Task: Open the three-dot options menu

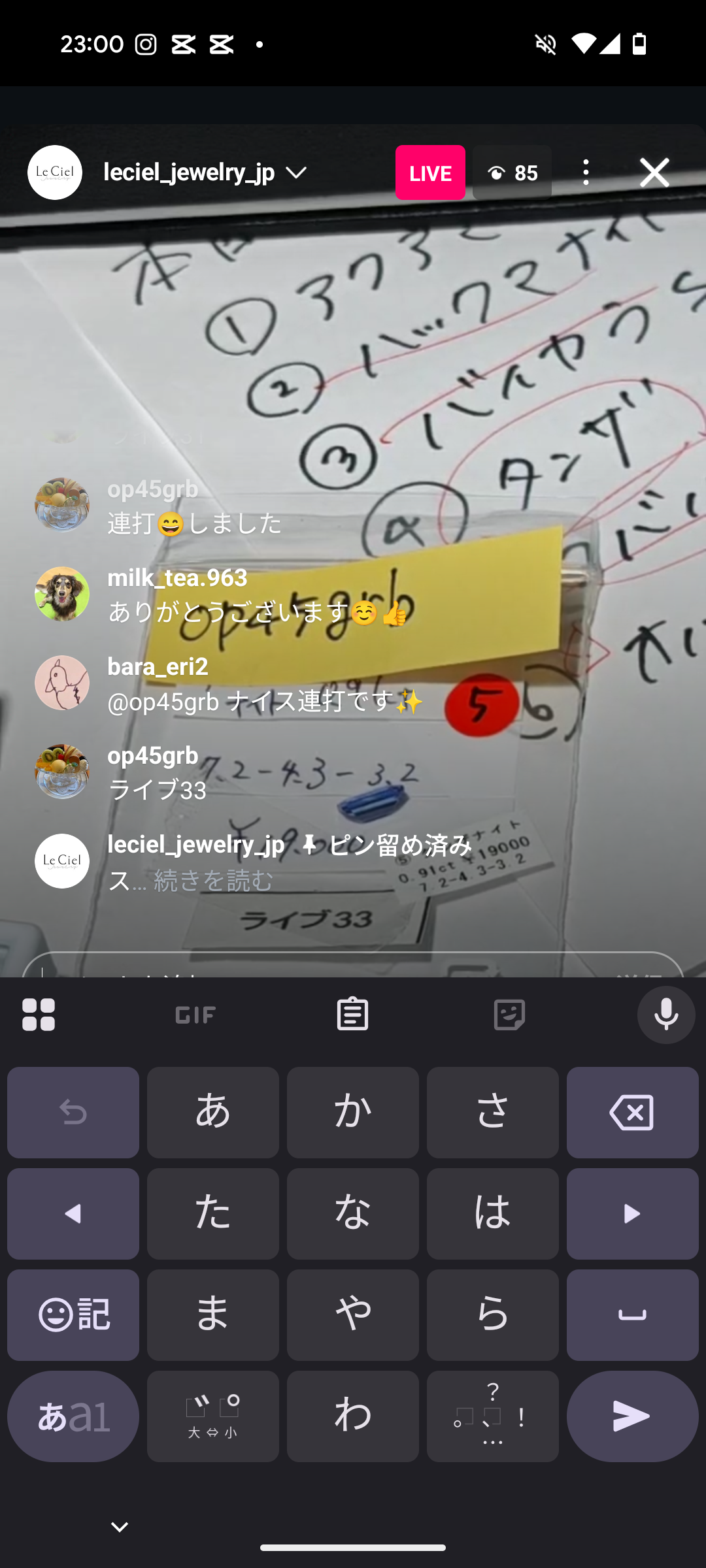Action: coord(585,172)
